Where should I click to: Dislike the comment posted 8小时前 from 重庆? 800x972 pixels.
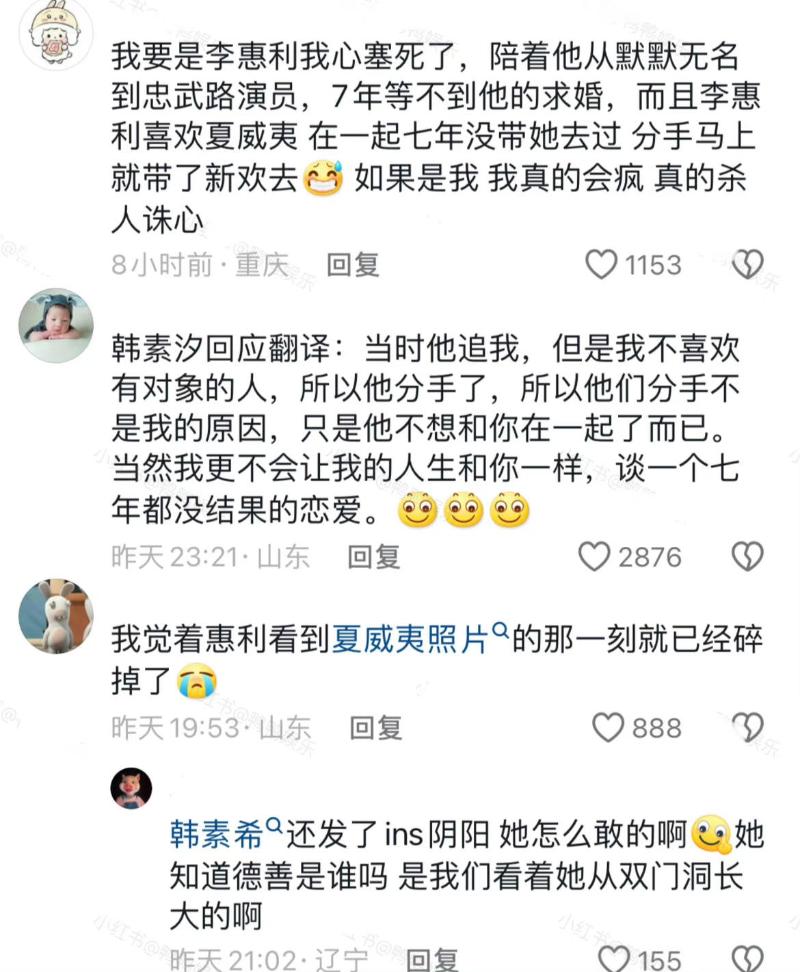click(747, 265)
